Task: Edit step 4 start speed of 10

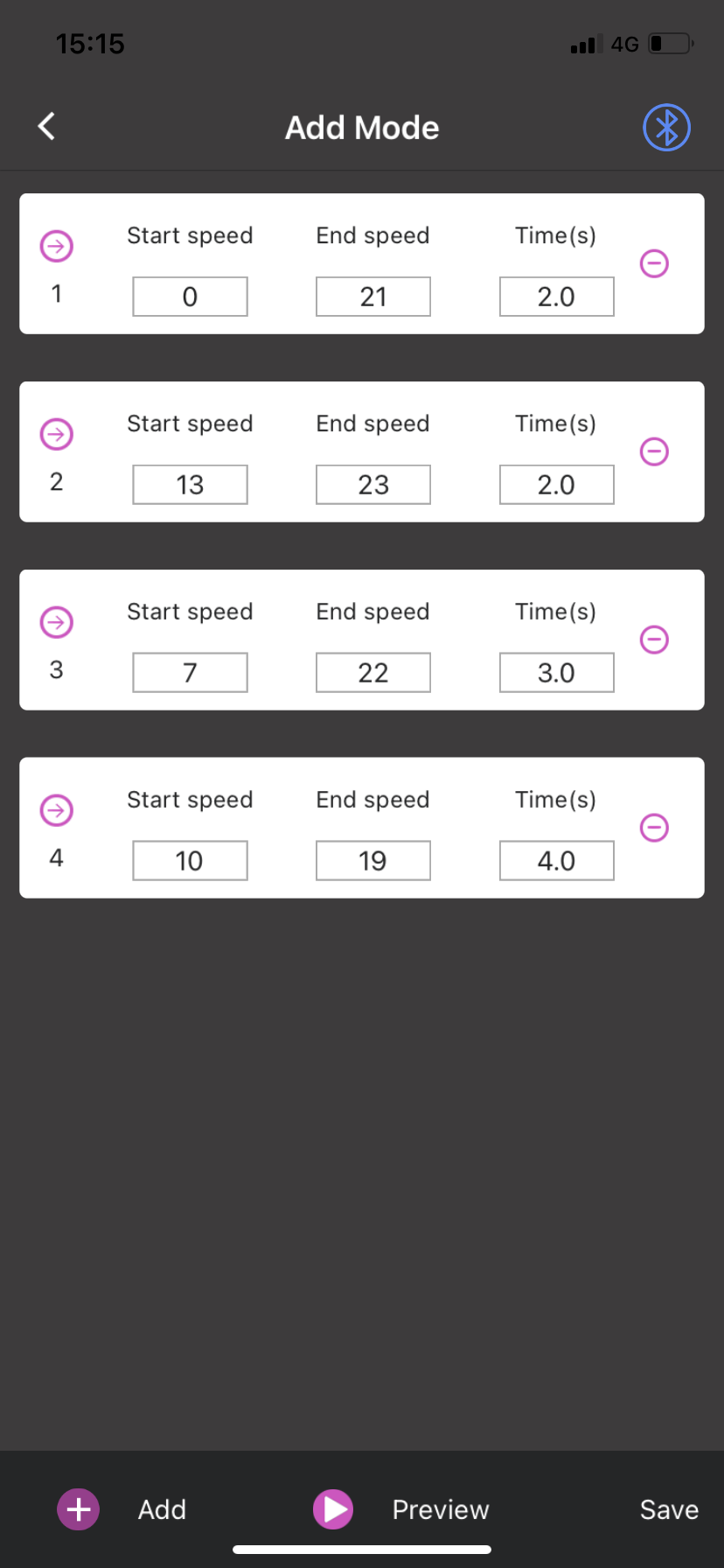Action: click(x=190, y=861)
